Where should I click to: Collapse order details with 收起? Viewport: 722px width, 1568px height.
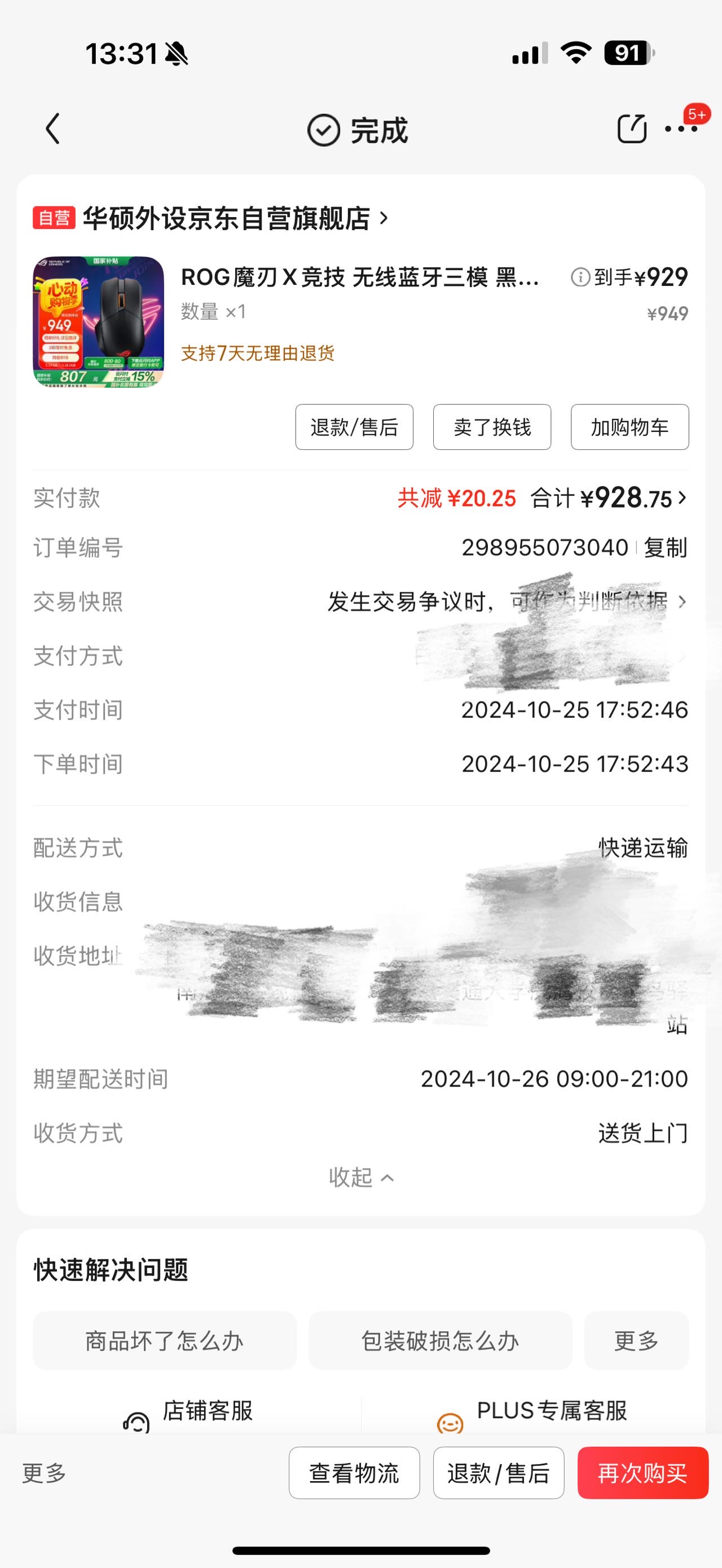361,1178
